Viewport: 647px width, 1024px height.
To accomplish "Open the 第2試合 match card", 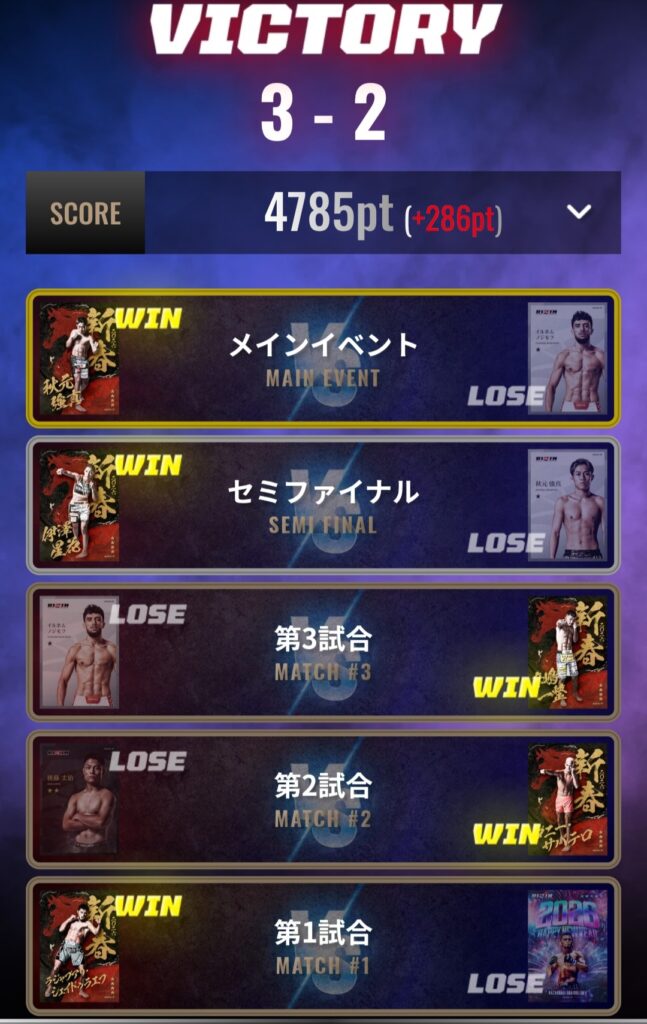I will coord(323,799).
